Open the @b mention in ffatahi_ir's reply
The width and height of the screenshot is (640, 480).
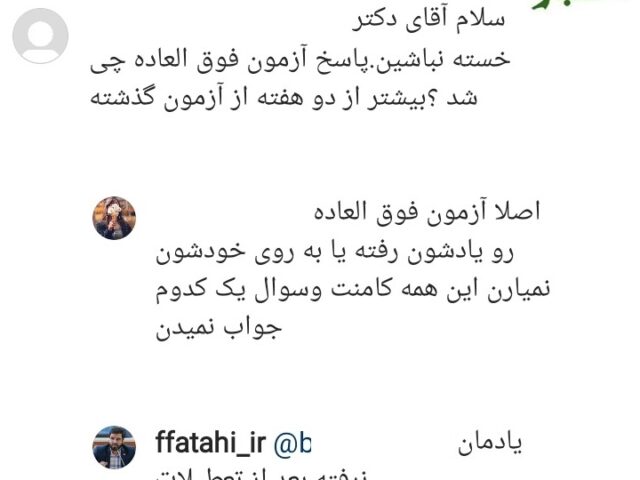point(289,441)
